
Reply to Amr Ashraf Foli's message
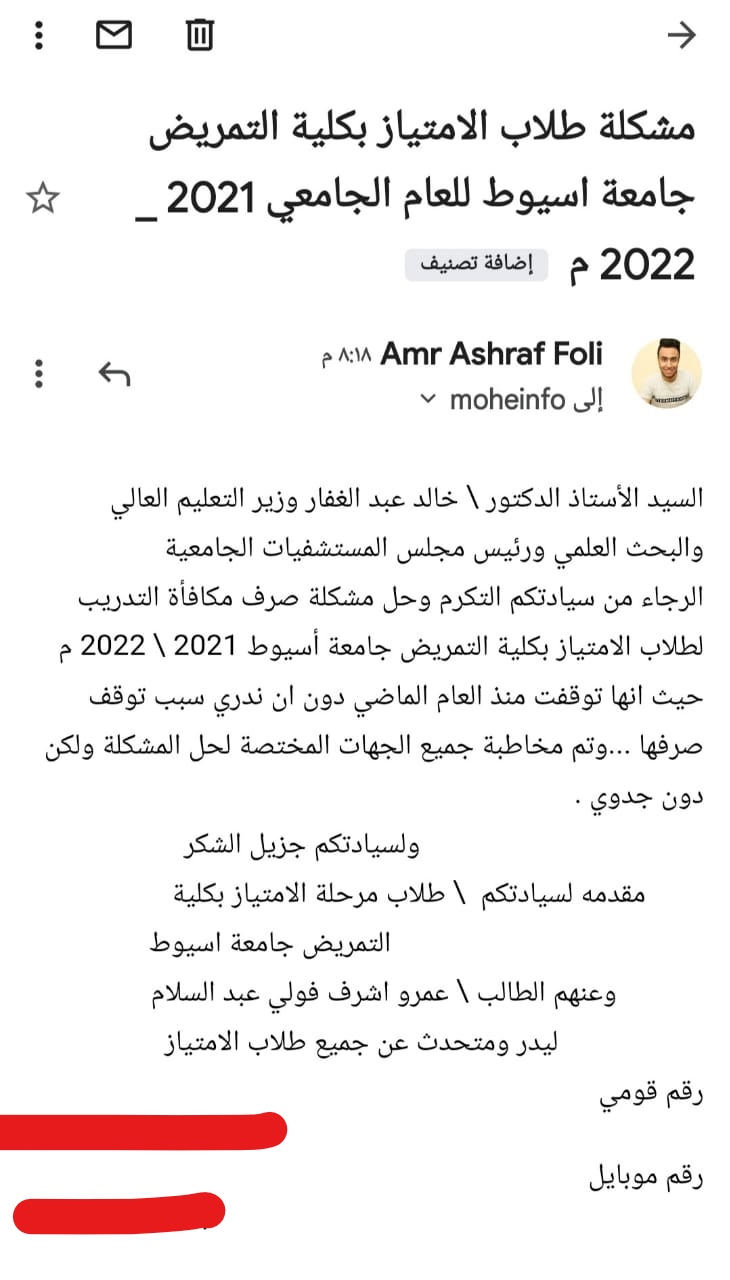pos(114,373)
